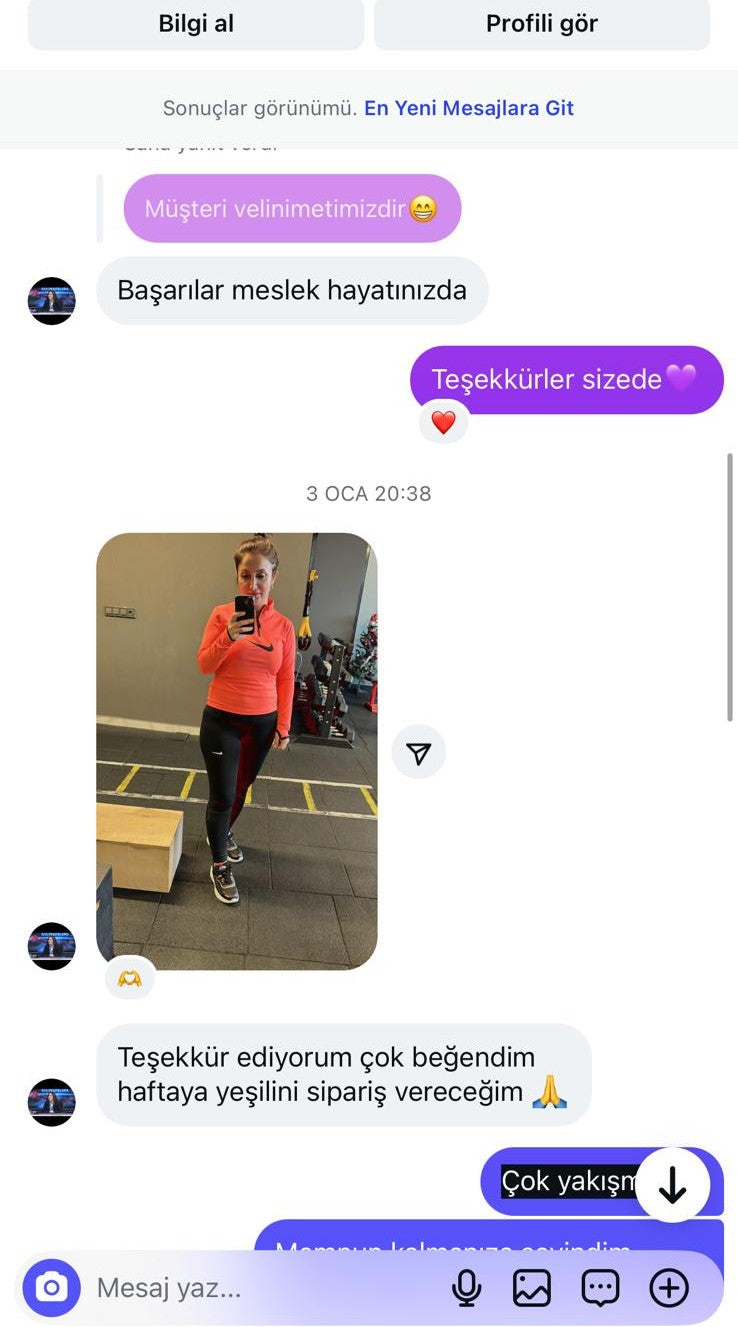Open the shared gym photo
738x1327 pixels.
(x=236, y=750)
